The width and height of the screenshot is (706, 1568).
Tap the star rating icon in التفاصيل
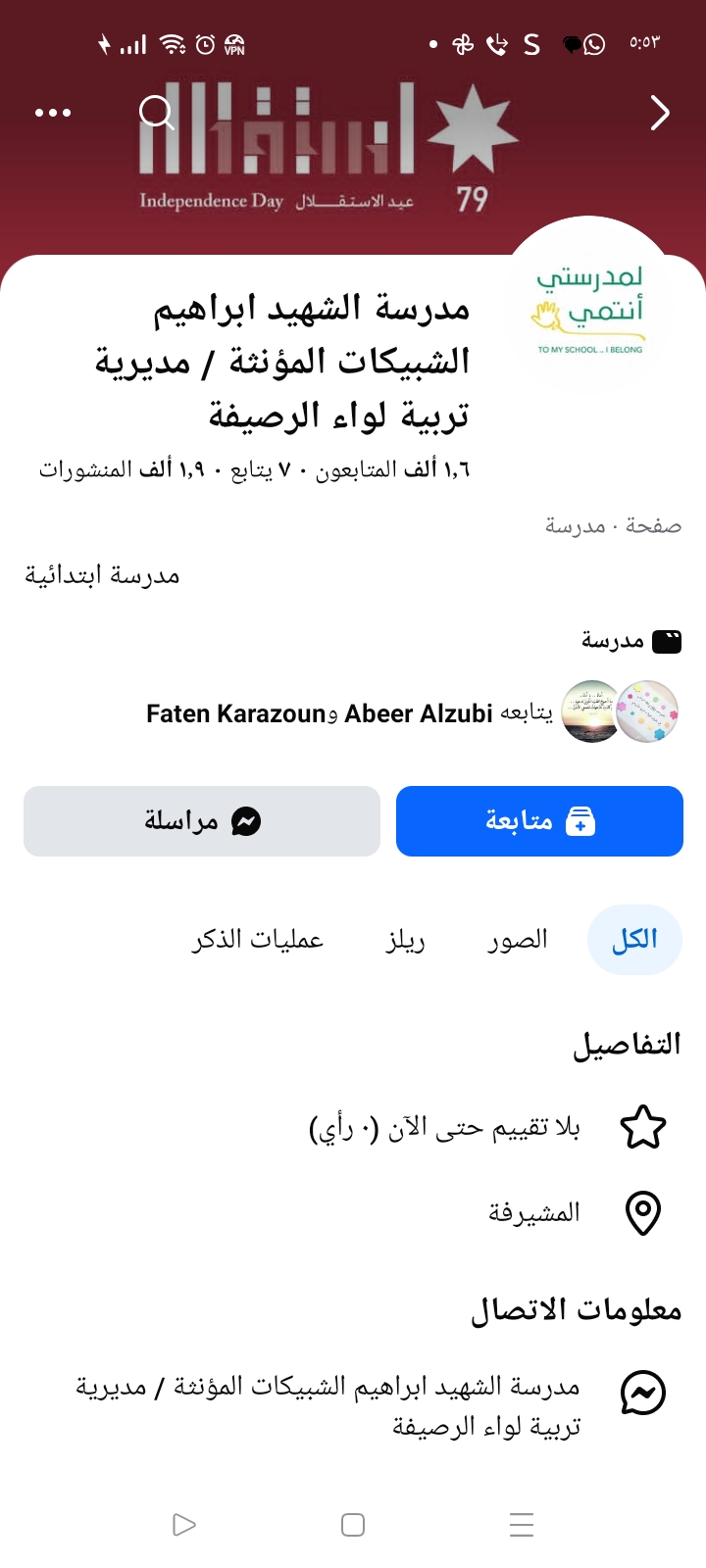click(643, 1126)
